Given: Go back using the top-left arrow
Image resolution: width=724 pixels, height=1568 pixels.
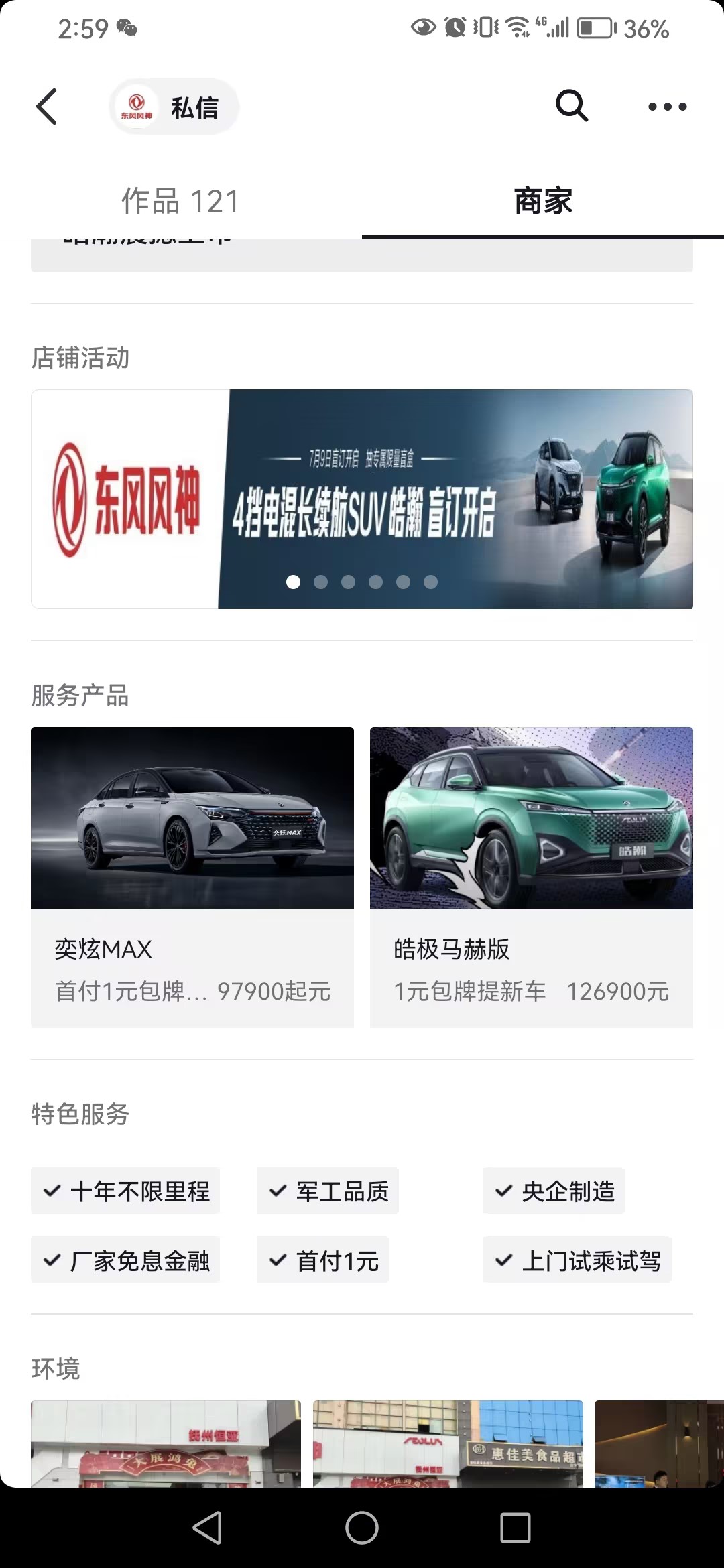Looking at the screenshot, I should pyautogui.click(x=47, y=107).
